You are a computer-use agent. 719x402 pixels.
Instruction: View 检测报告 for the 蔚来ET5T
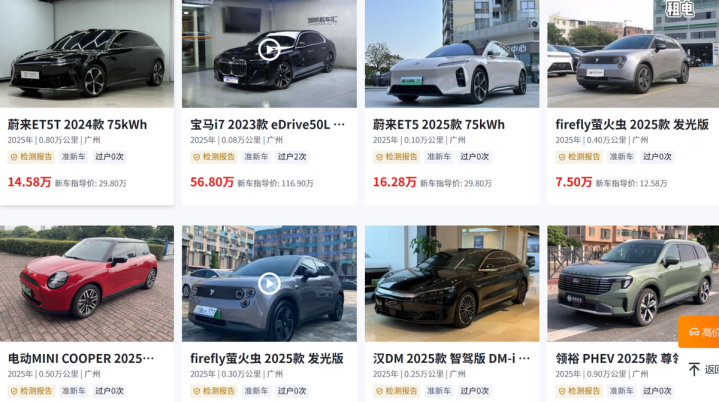point(31,157)
